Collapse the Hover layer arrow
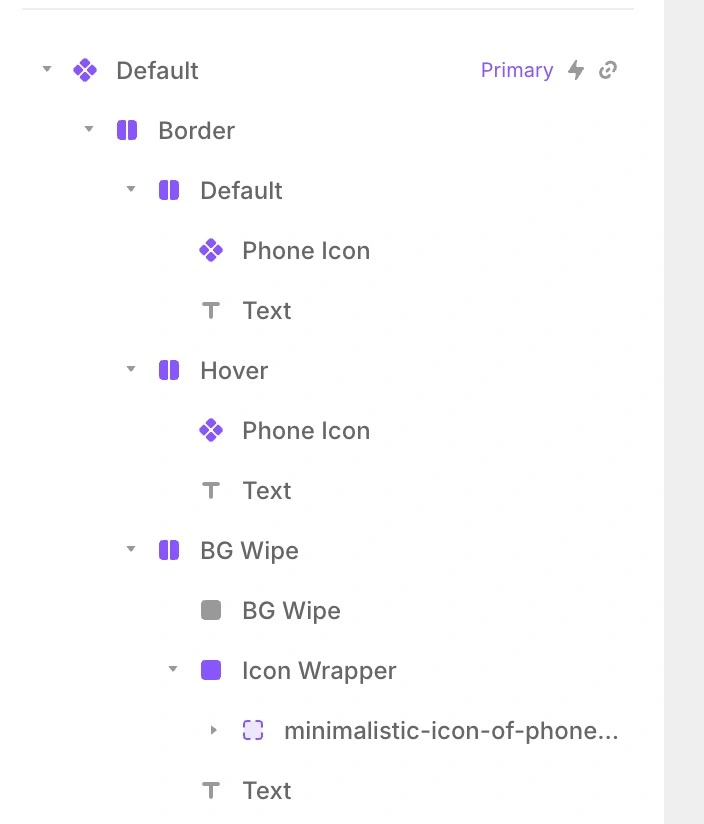This screenshot has height=824, width=704. [131, 370]
